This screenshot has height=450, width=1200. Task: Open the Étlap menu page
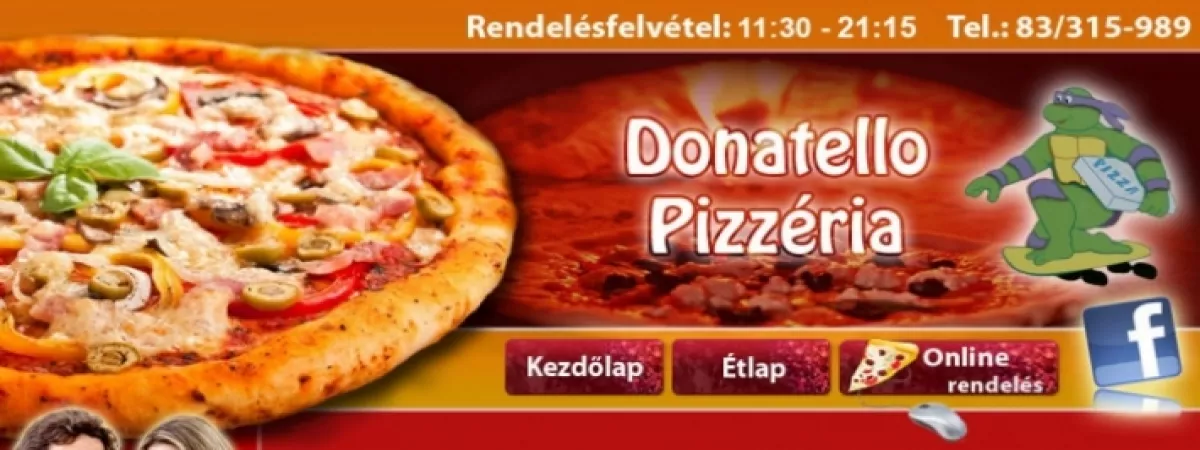coord(751,368)
